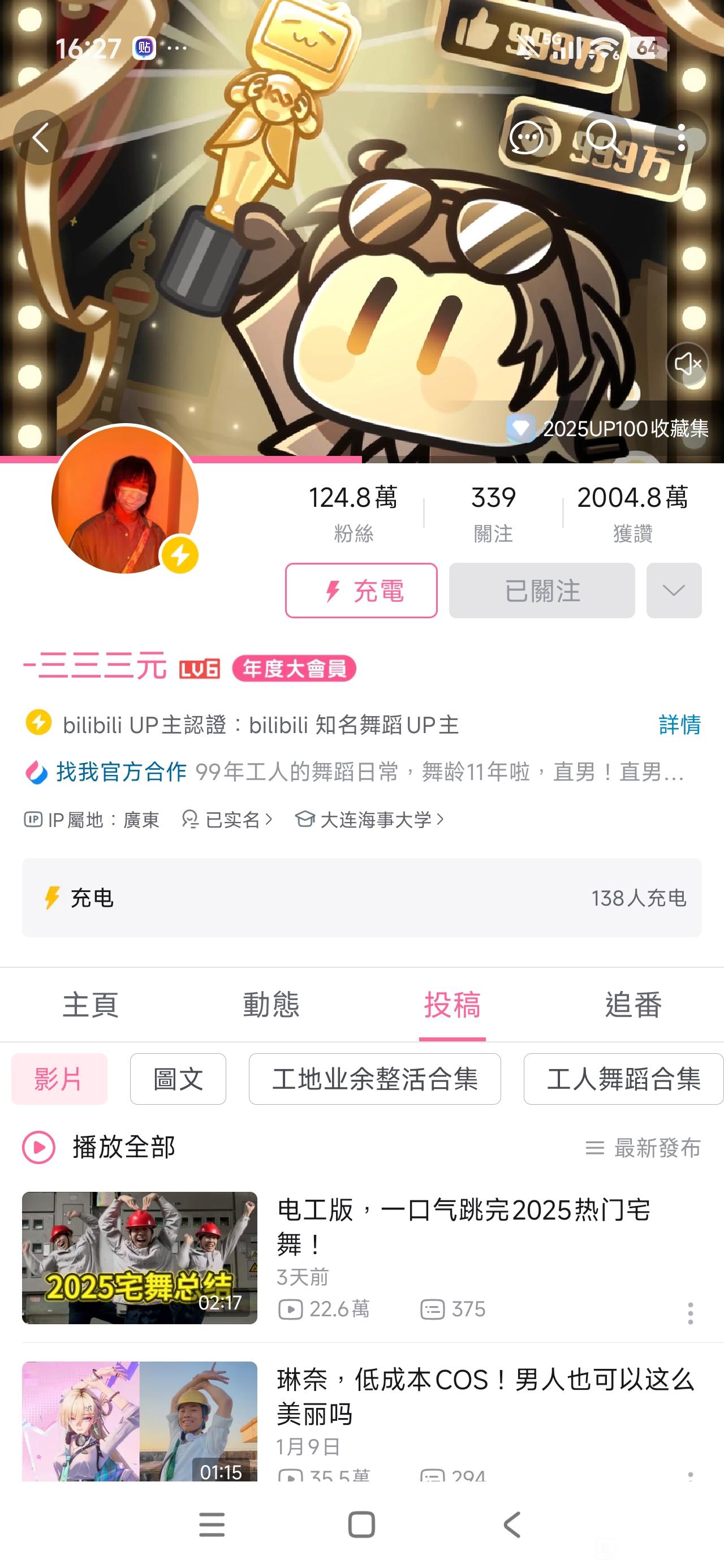Open the 2025UP100收藏集 badge
724x1568 pixels.
[x=609, y=429]
